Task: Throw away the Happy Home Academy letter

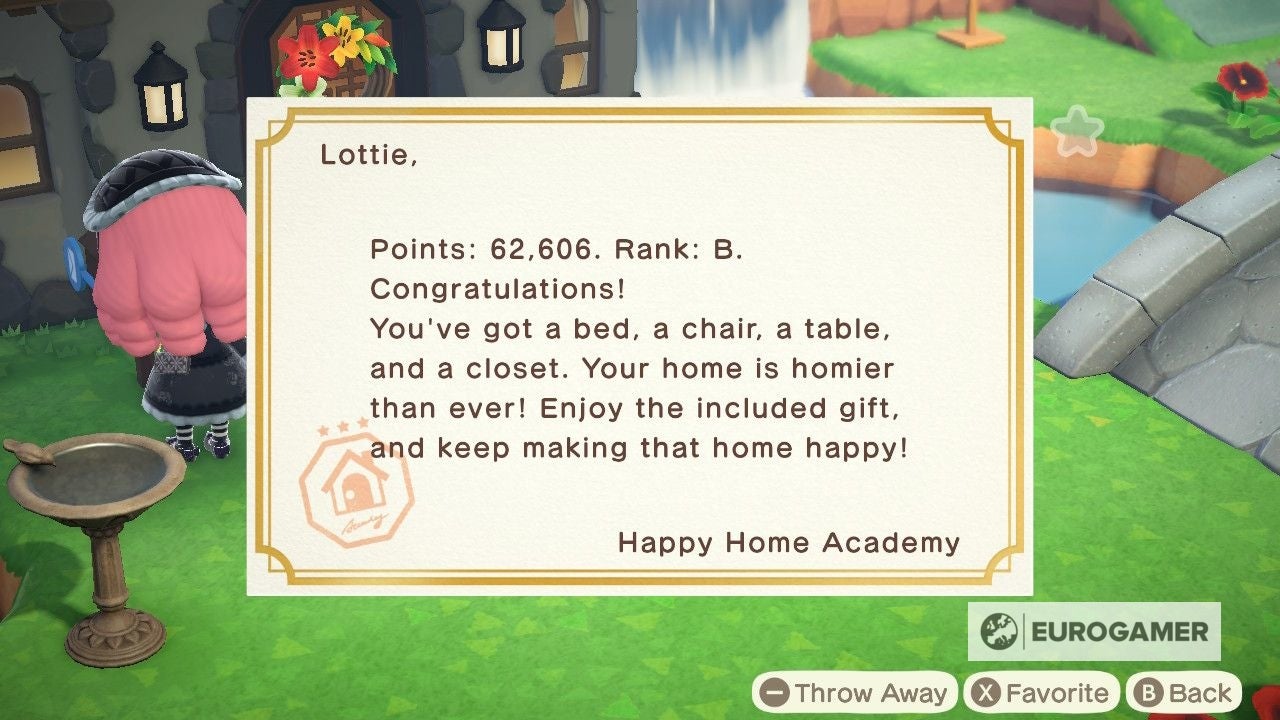Action: point(854,693)
